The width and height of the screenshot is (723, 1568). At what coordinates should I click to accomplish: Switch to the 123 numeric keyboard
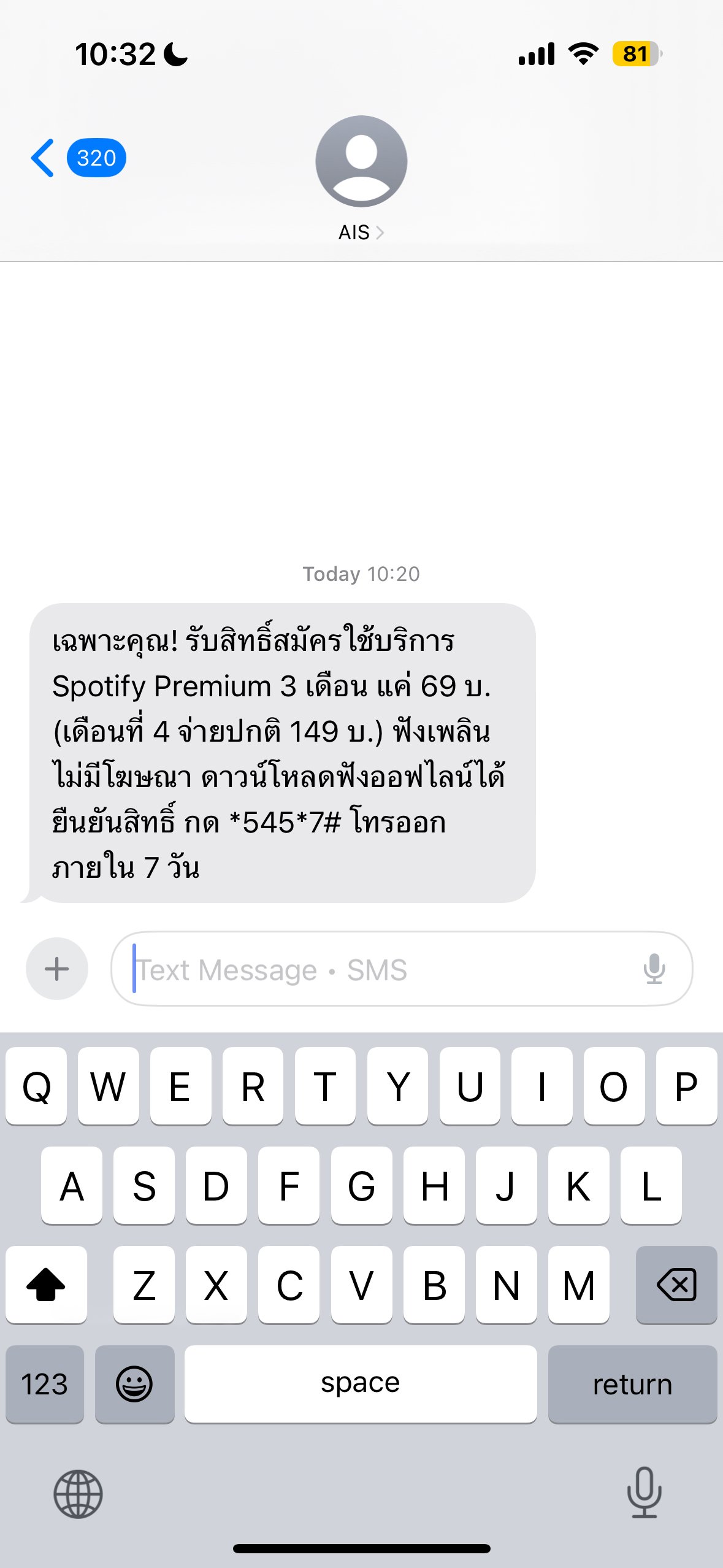click(44, 1384)
